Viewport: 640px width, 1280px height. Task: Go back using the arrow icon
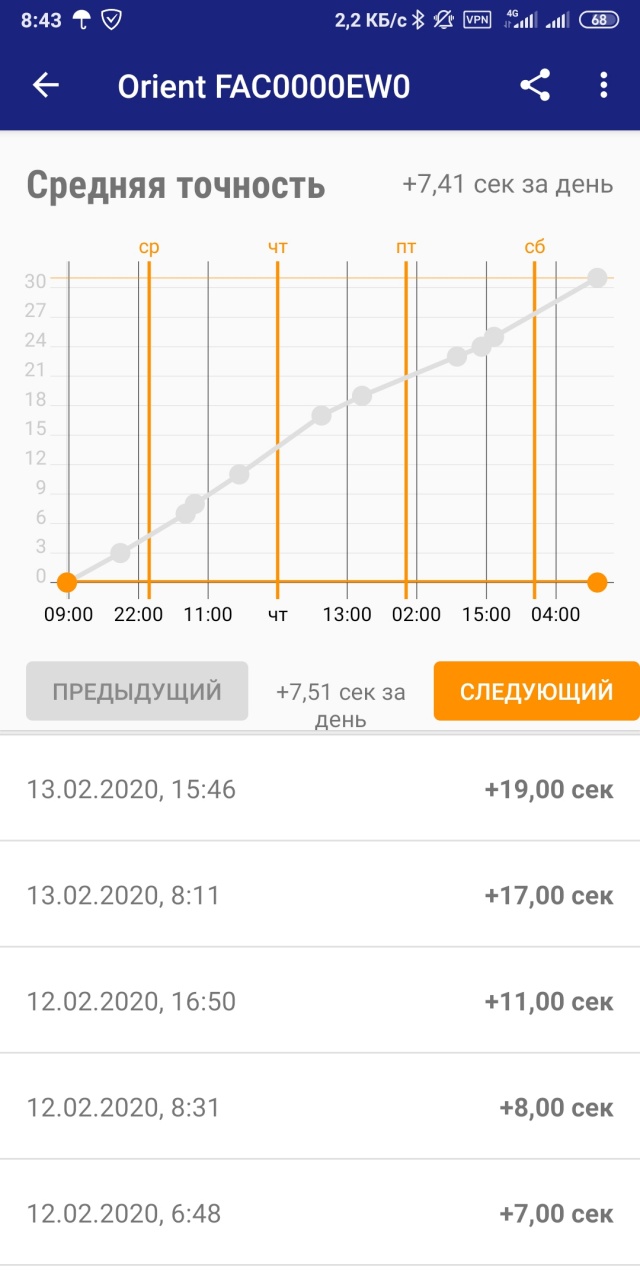[x=46, y=86]
